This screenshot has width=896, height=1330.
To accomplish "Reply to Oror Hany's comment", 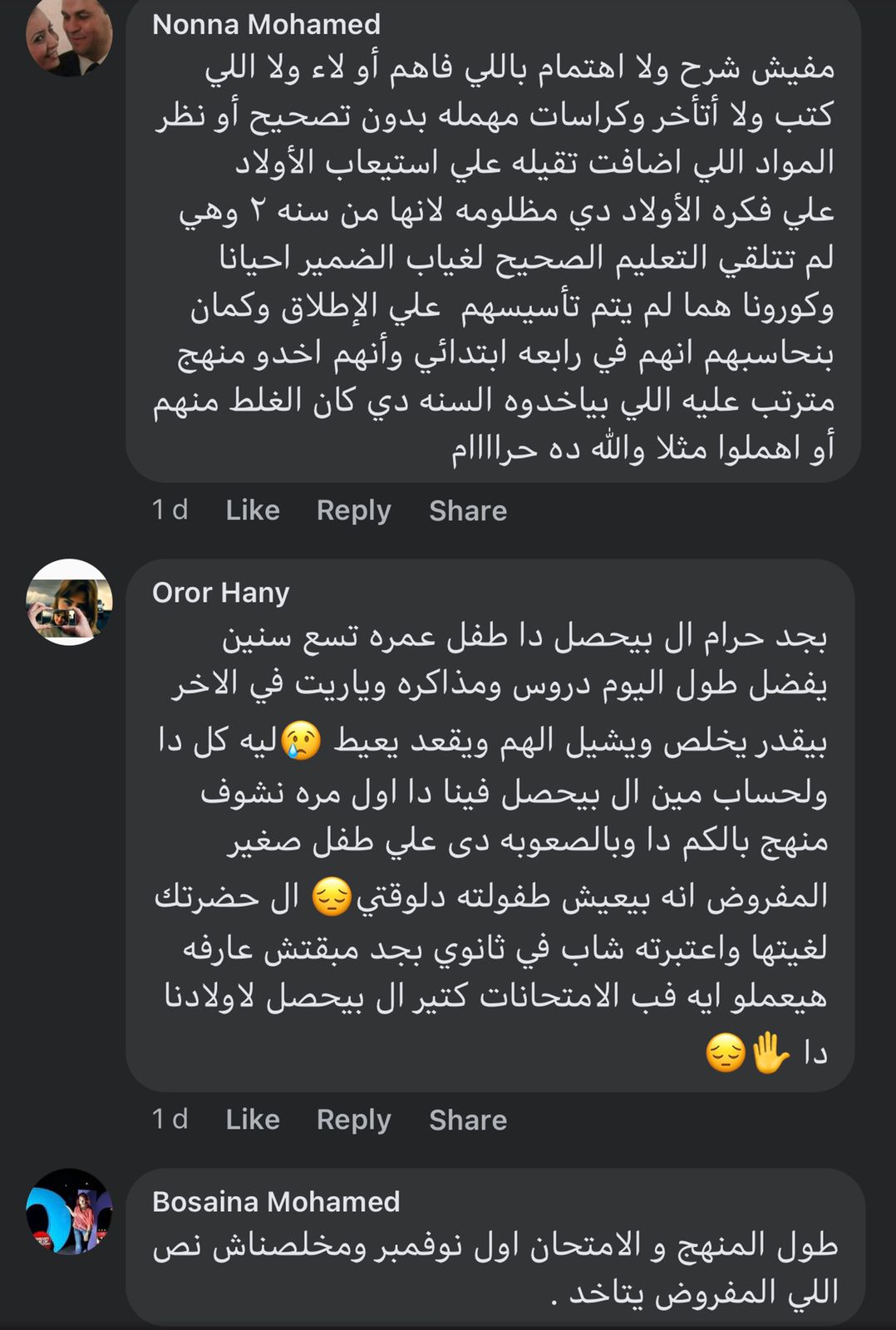I will 353,1119.
